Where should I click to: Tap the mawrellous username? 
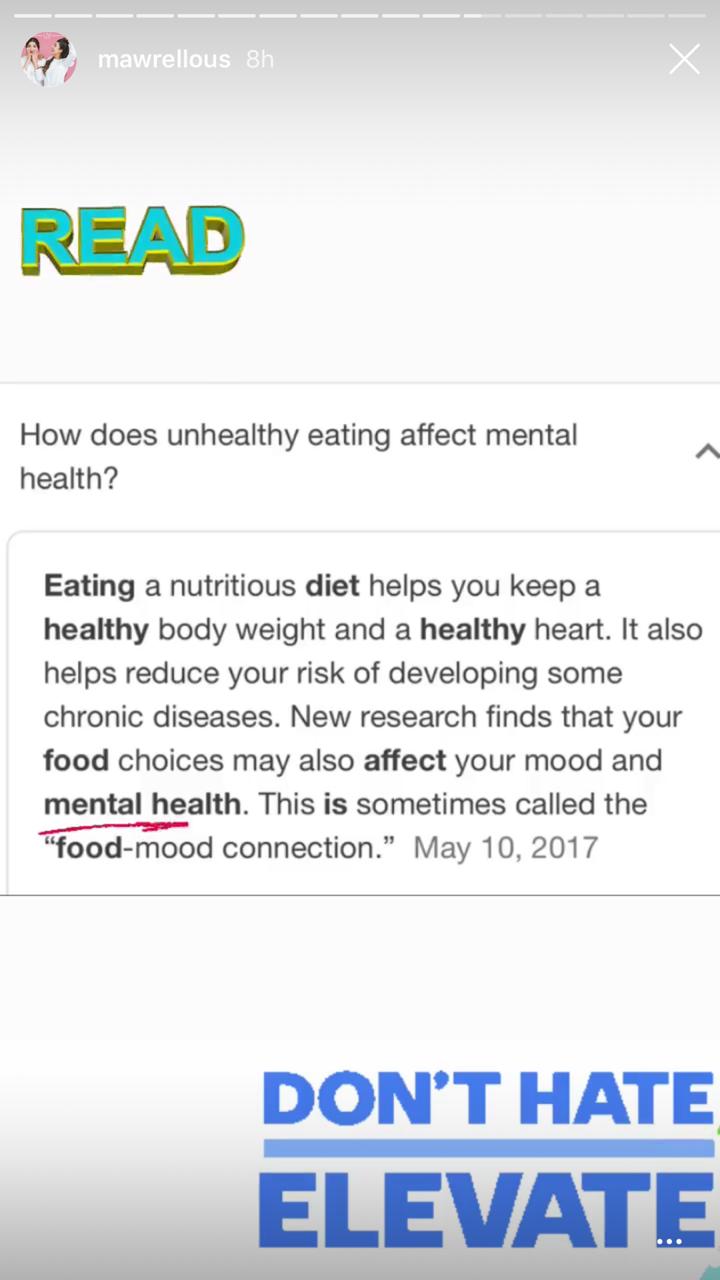click(x=164, y=59)
